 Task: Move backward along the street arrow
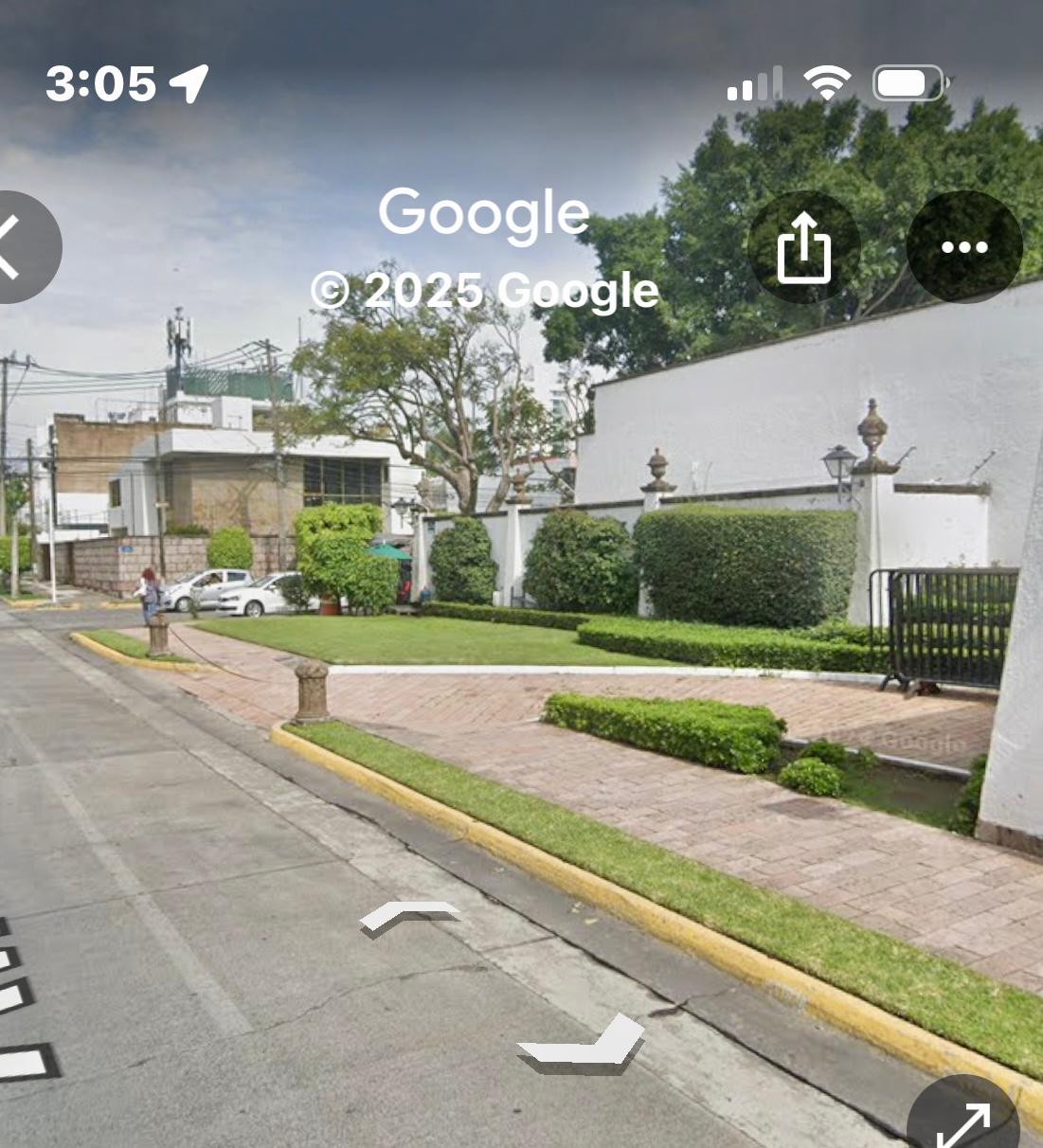[583, 1043]
